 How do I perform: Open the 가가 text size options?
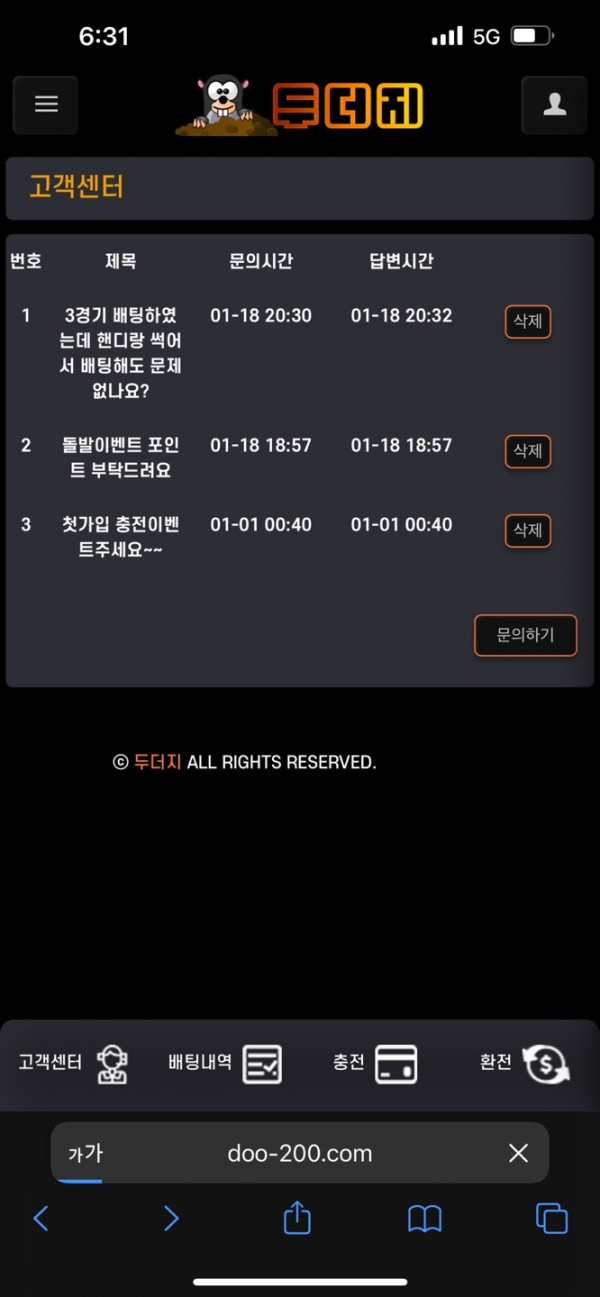coord(85,1153)
